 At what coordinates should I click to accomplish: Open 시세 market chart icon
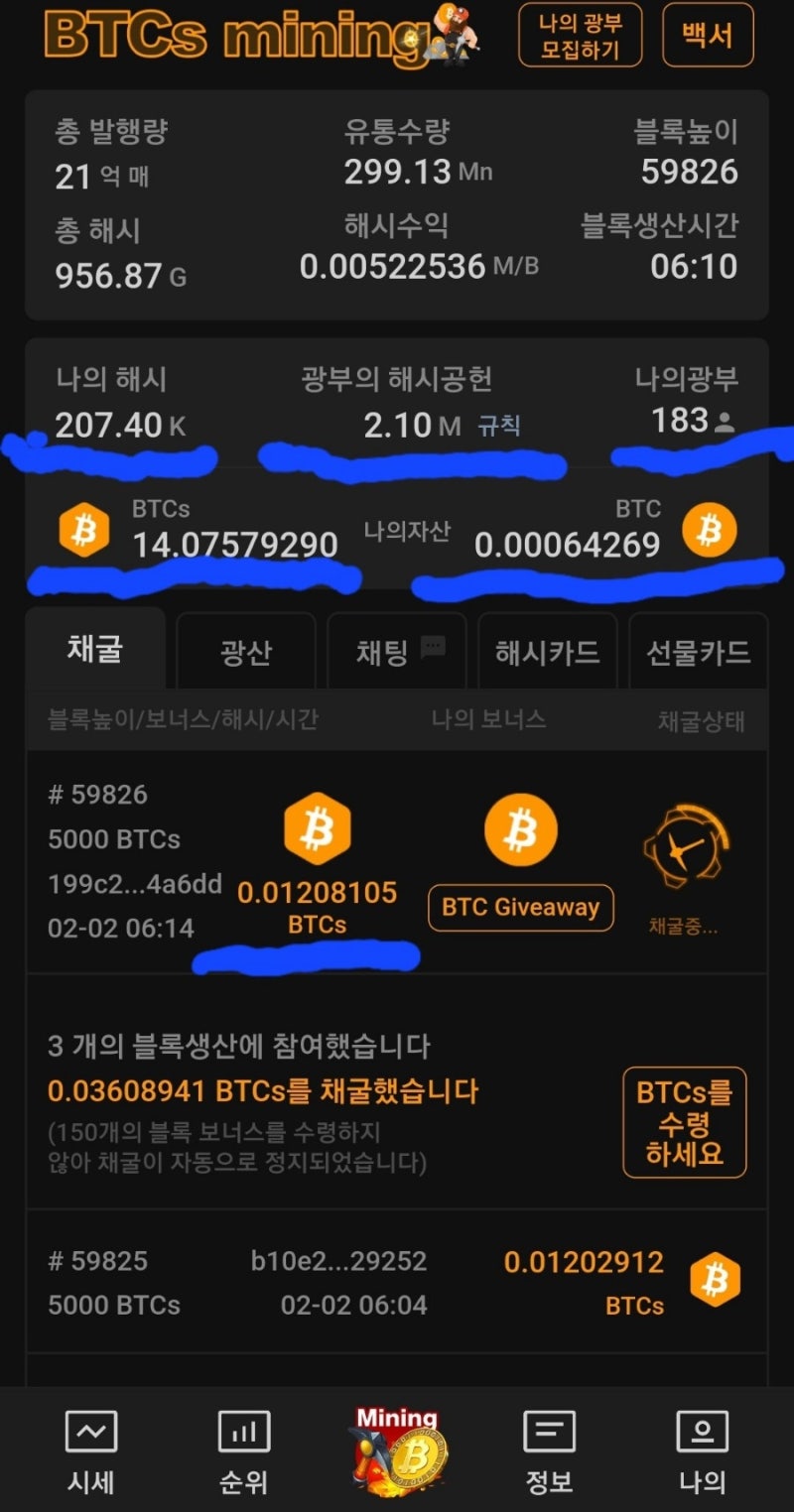coord(91,1432)
